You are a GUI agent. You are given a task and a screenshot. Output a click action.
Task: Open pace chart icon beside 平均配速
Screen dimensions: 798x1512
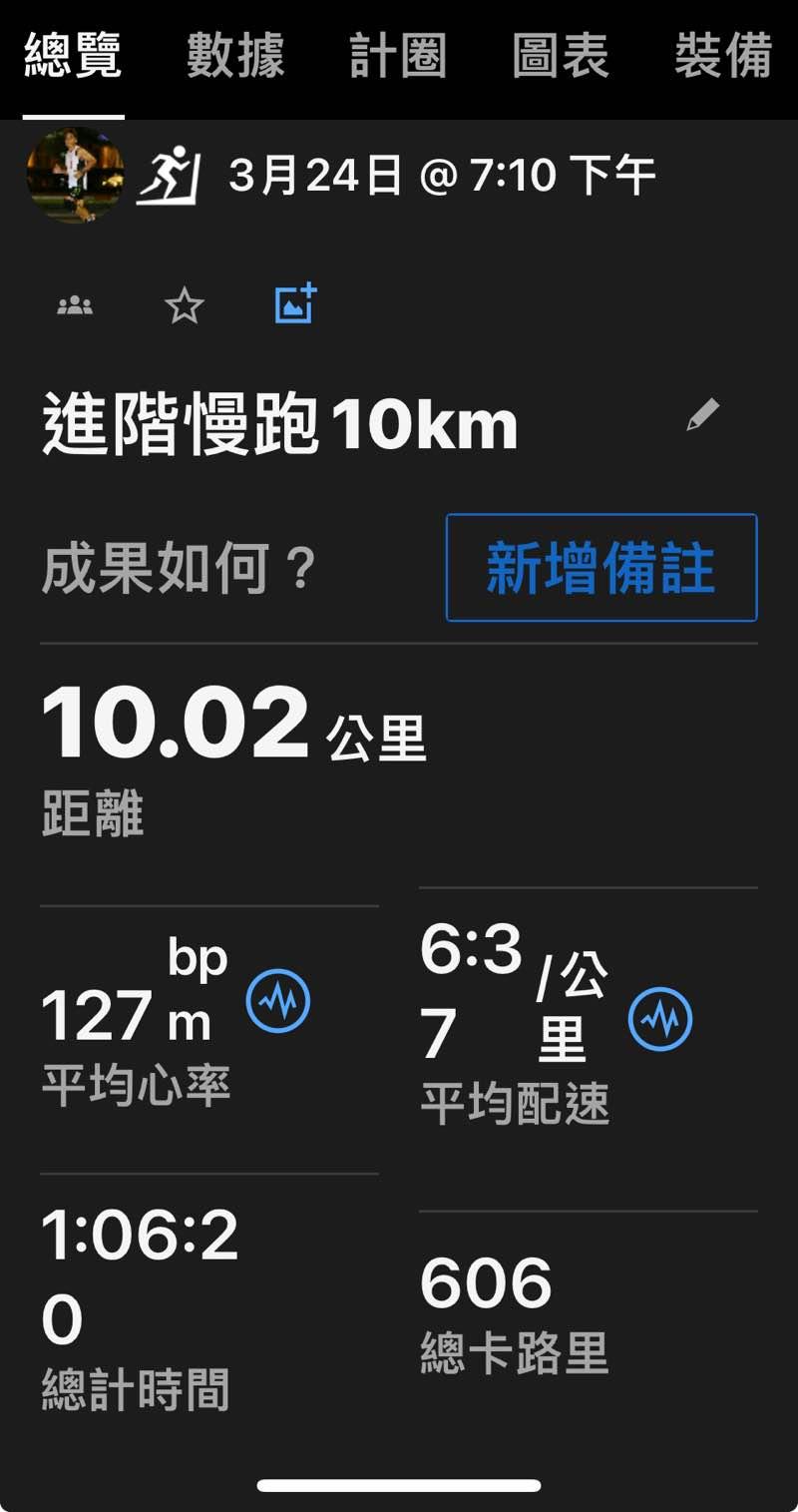pyautogui.click(x=660, y=1019)
